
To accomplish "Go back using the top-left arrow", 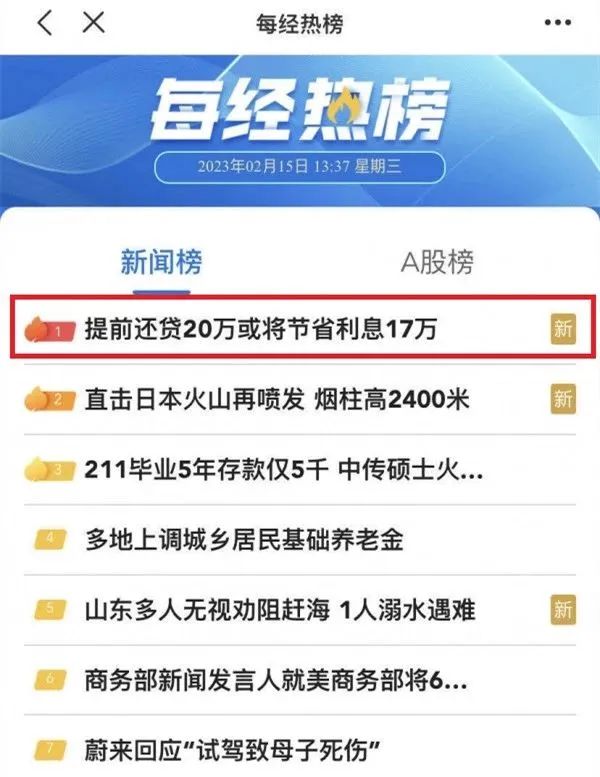I will 43,23.
